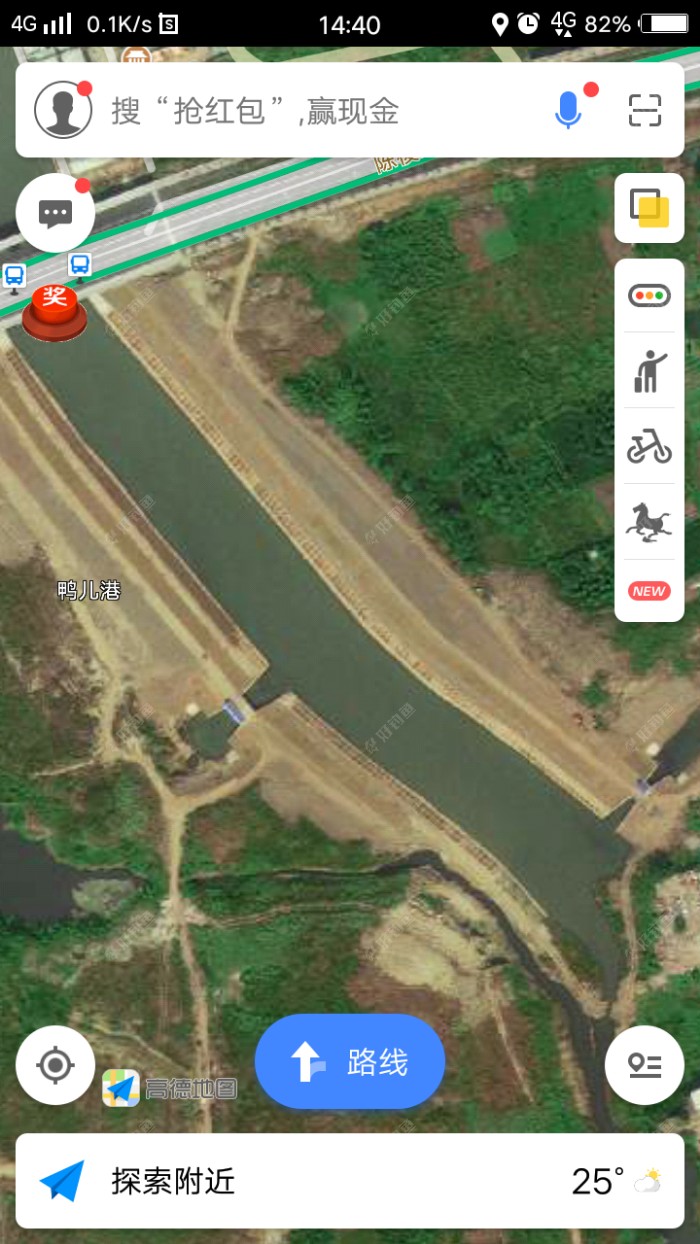Screen dimensions: 700x1244
Task: Open the taxi hailing icon
Action: (x=649, y=370)
